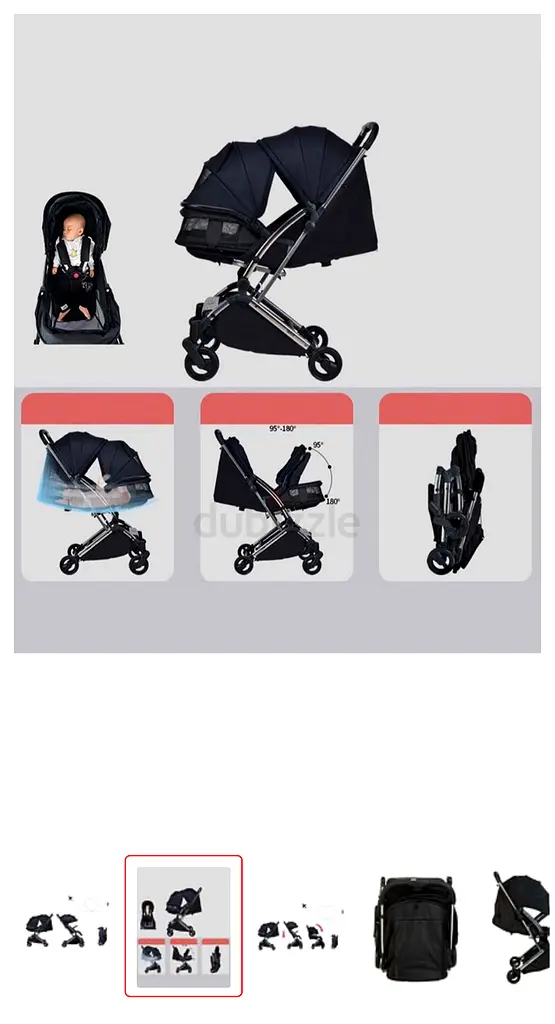The width and height of the screenshot is (555, 1024).
Task: Select the first thumbnail showing three strollers
Action: [66, 926]
